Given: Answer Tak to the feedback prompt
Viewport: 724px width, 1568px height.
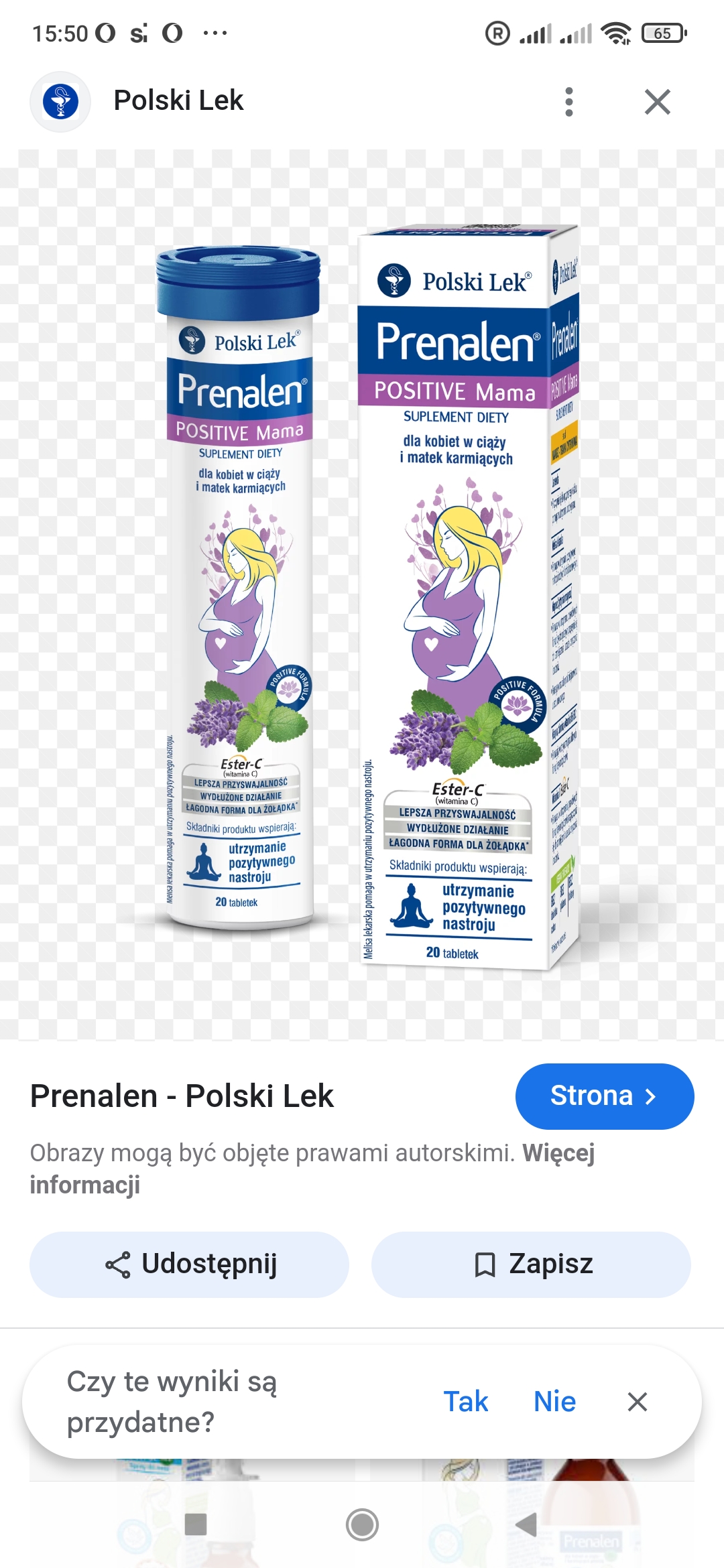Looking at the screenshot, I should point(465,1401).
